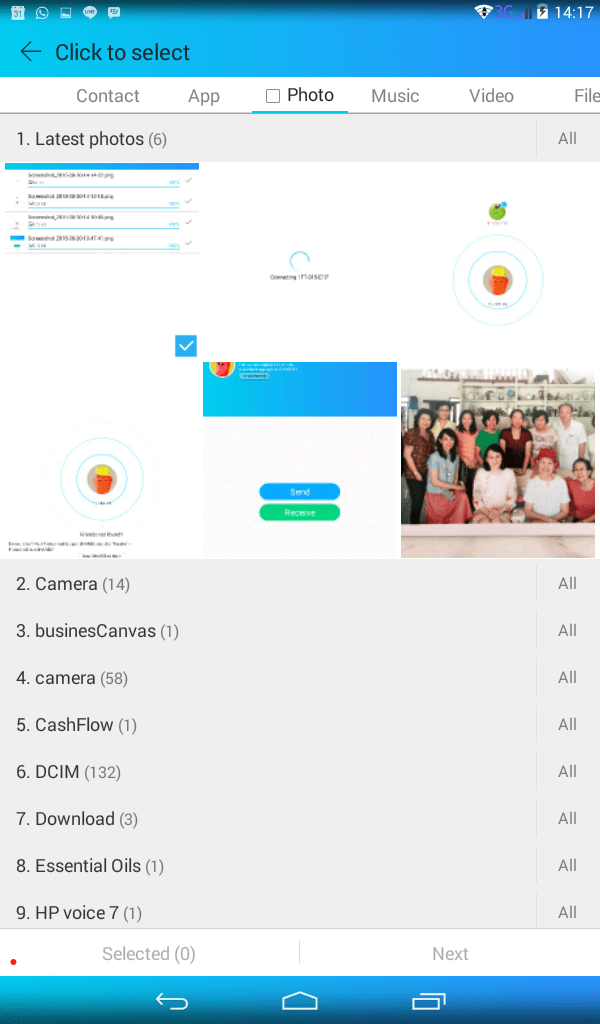Select All in Latest photos
Viewport: 600px width, 1024px height.
coord(567,138)
